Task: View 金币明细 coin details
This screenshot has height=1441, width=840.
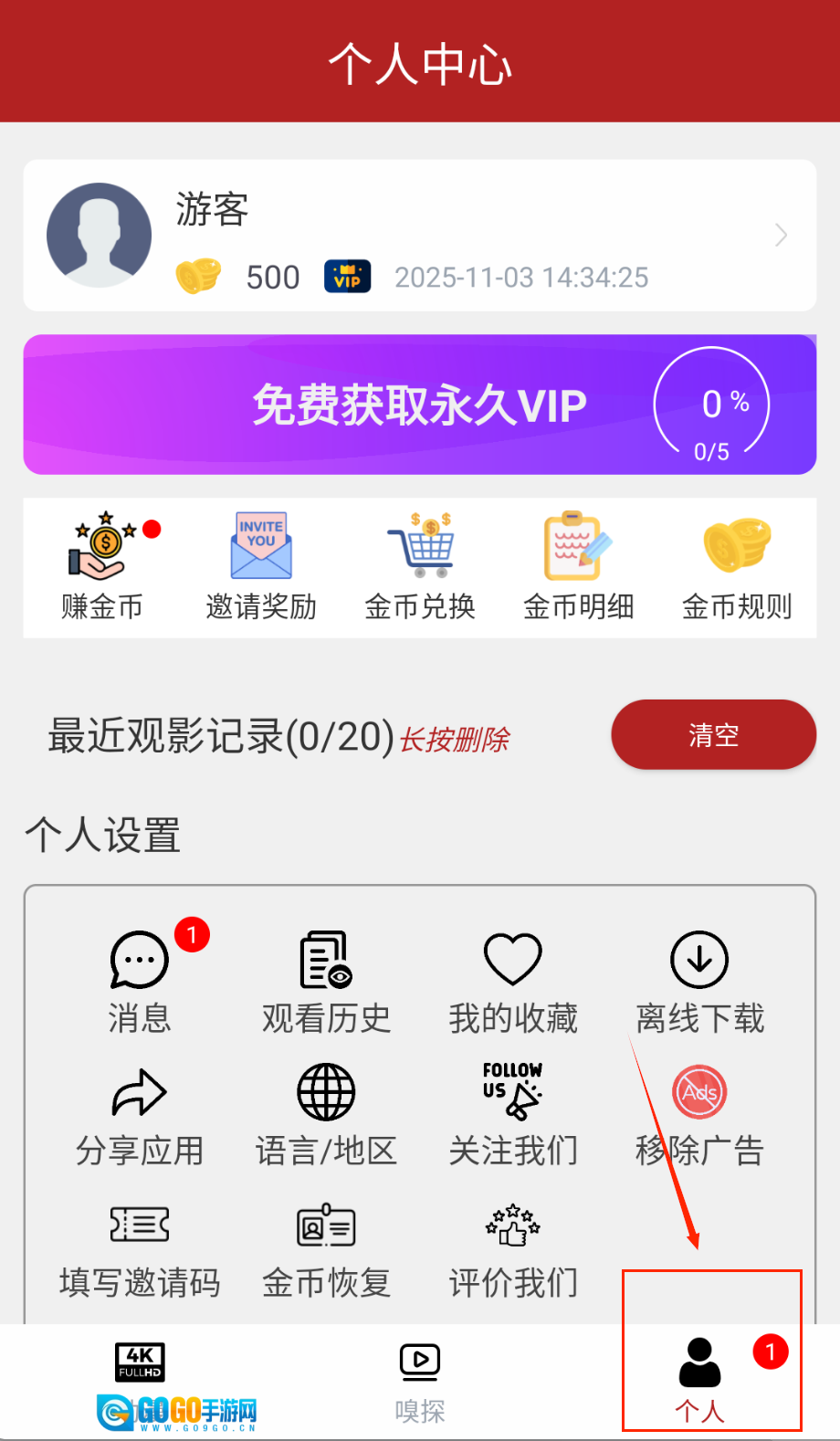Action: (578, 566)
